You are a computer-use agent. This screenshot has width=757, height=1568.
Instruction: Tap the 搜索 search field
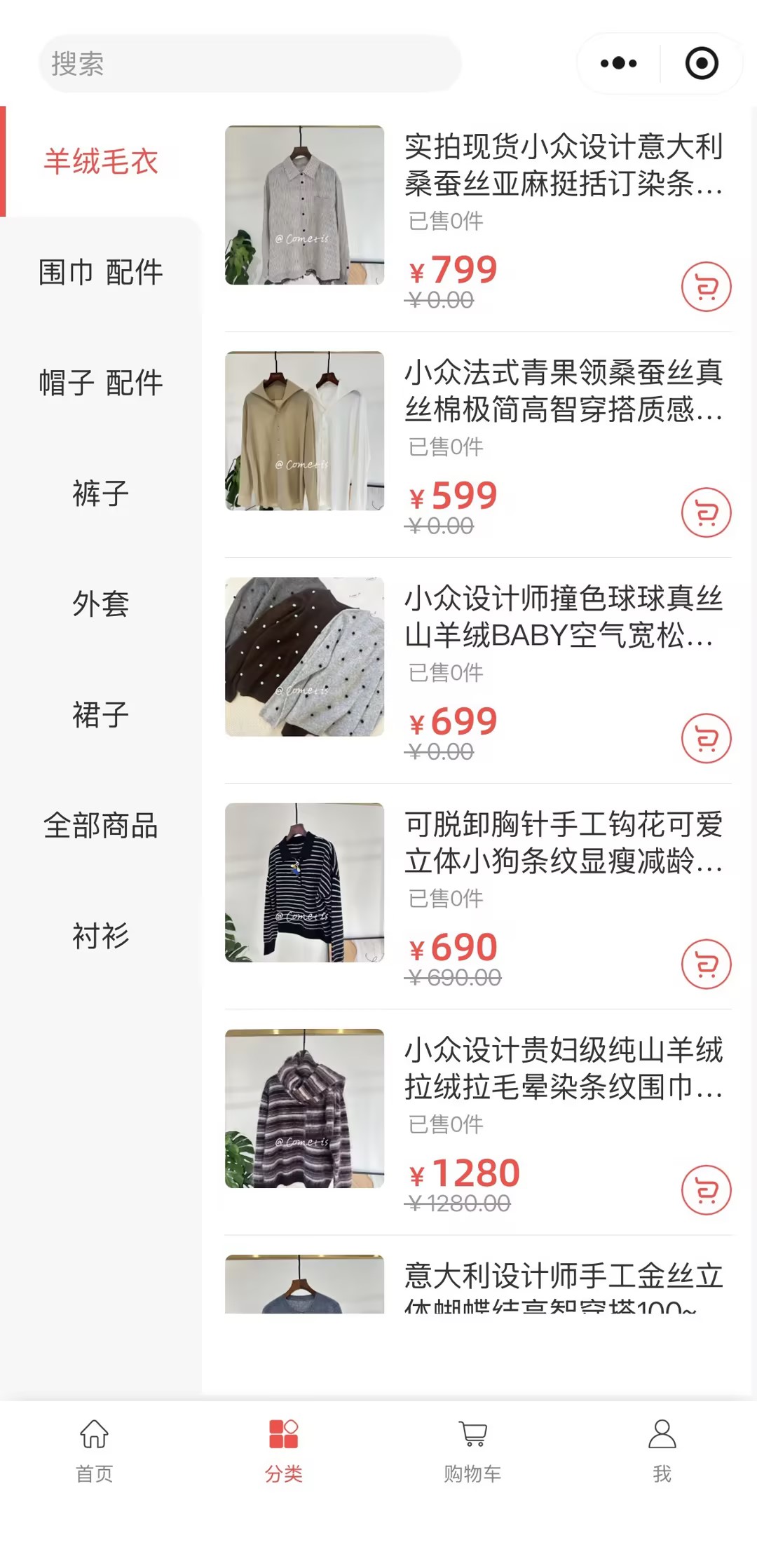(x=250, y=64)
